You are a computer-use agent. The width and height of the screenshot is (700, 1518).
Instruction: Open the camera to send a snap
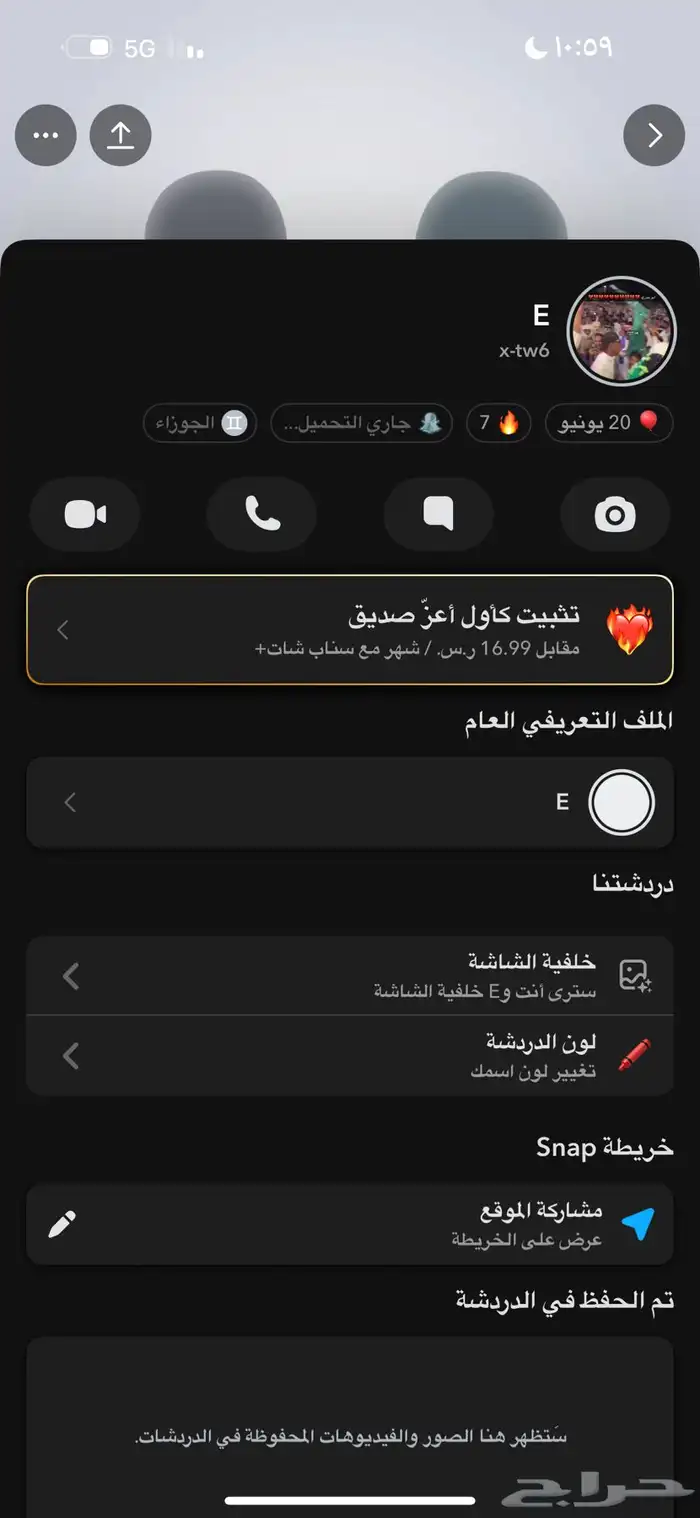pyautogui.click(x=615, y=514)
